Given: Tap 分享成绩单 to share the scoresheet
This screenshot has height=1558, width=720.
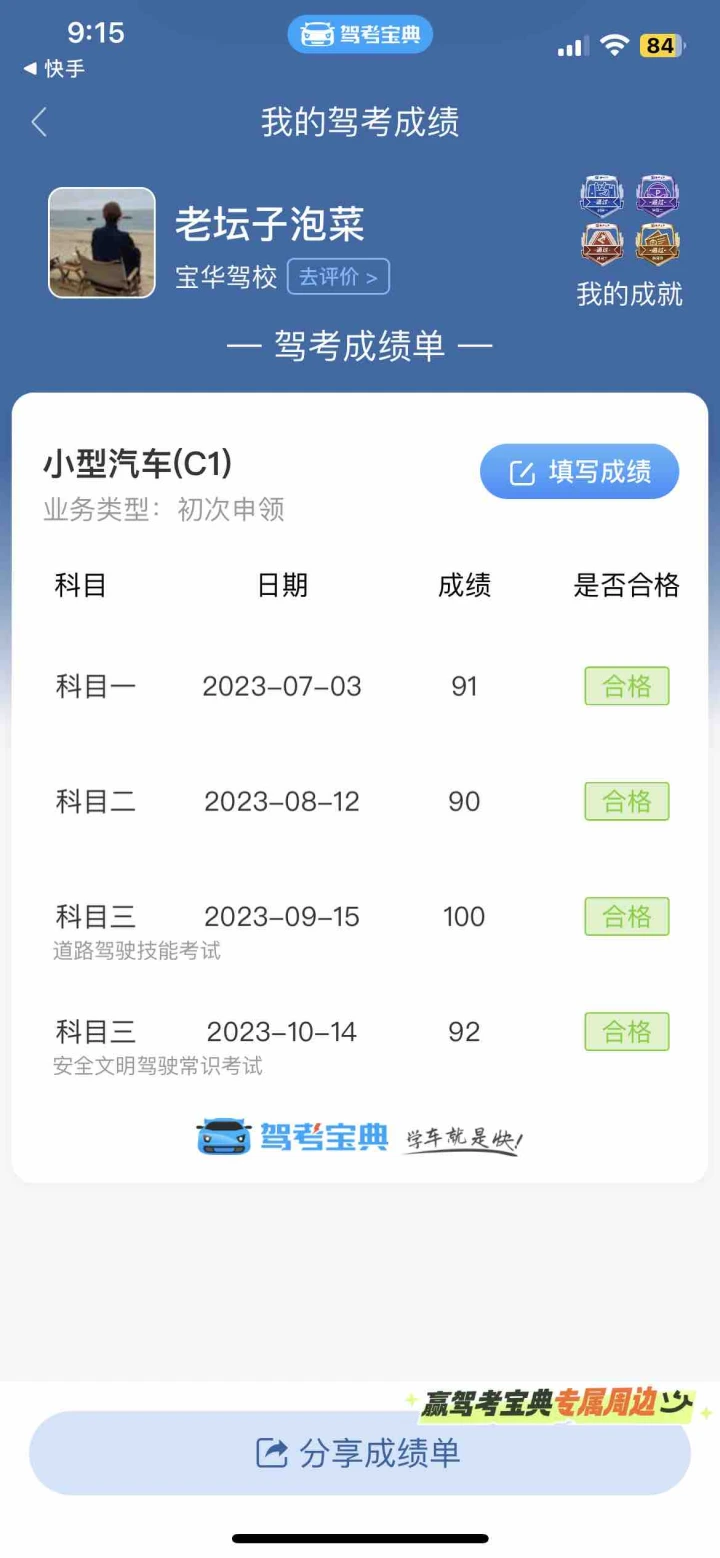Looking at the screenshot, I should coord(360,1453).
